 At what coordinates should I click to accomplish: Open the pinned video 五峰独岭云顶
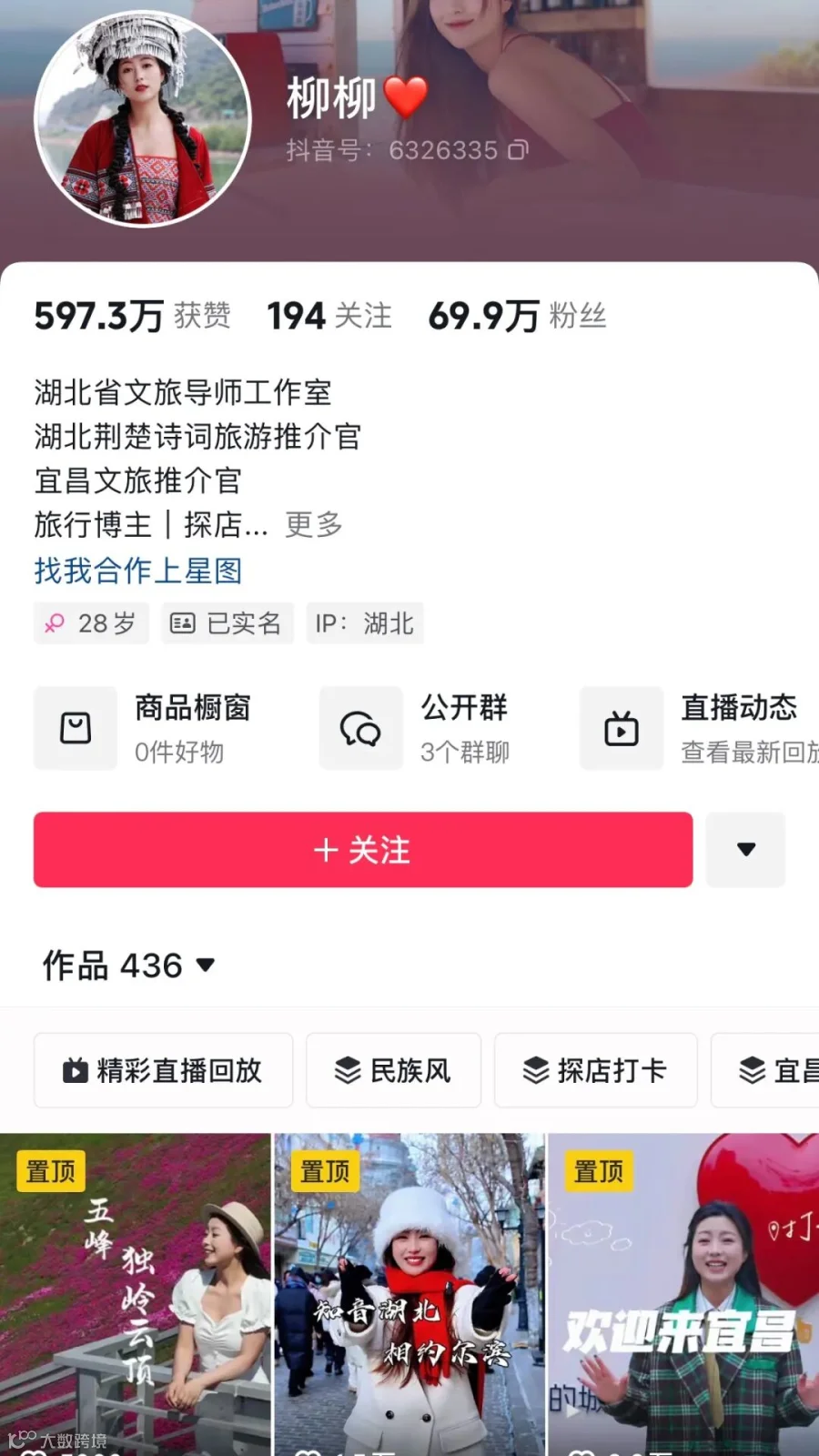136,1294
